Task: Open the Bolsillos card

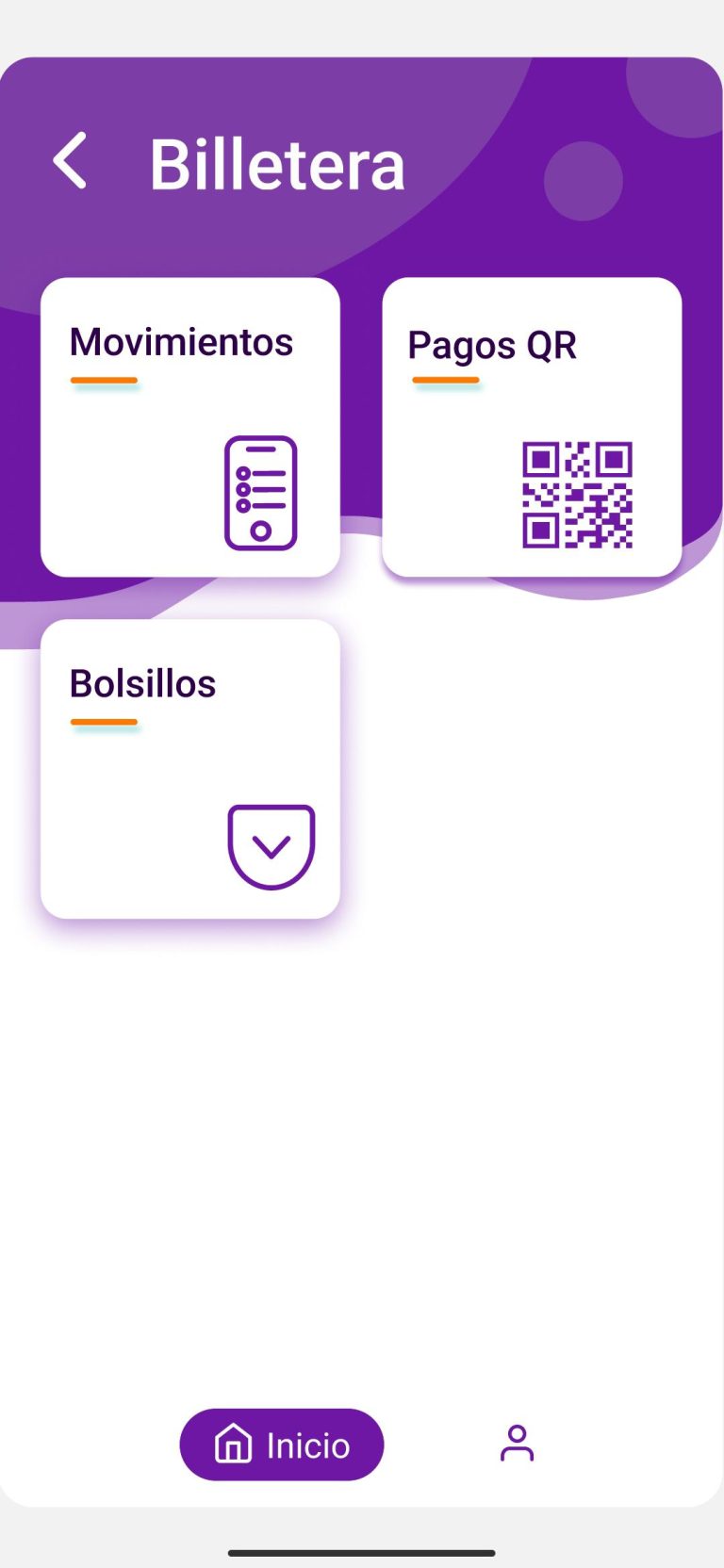Action: [x=190, y=768]
